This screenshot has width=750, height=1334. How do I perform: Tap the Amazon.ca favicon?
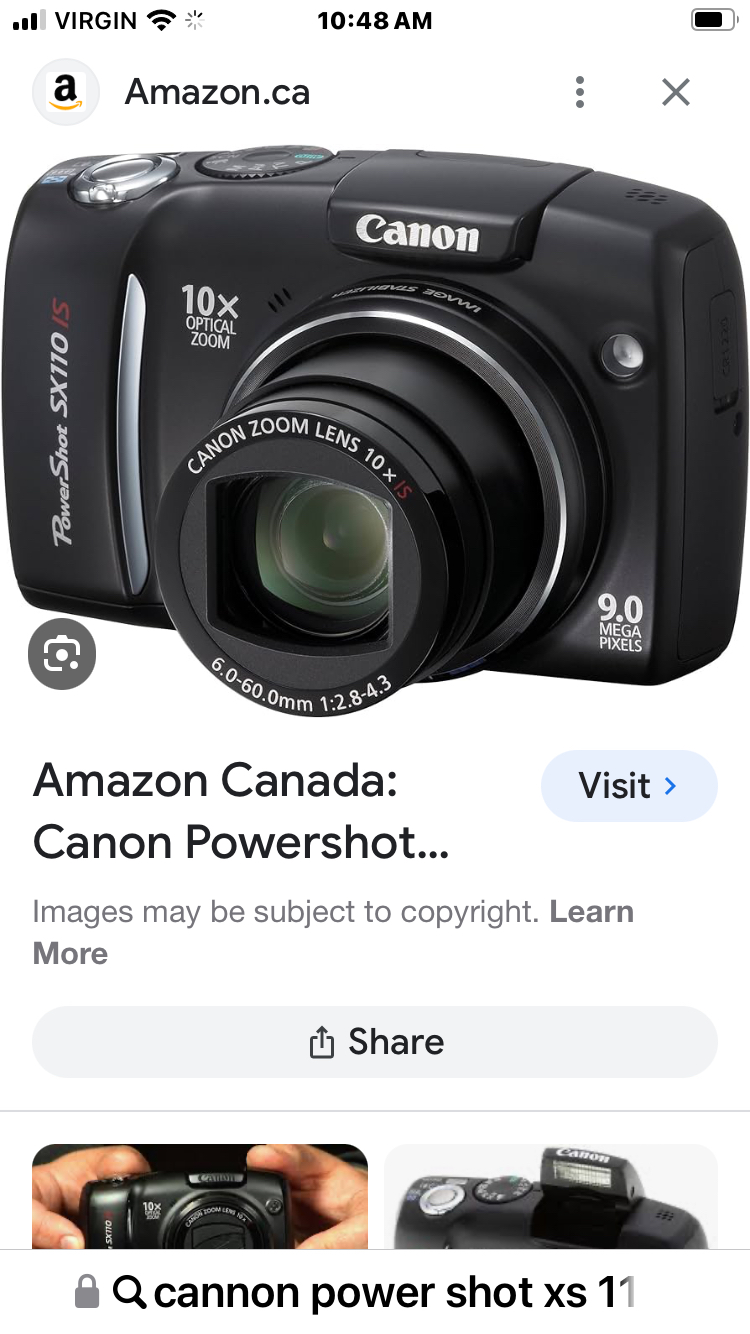(66, 92)
